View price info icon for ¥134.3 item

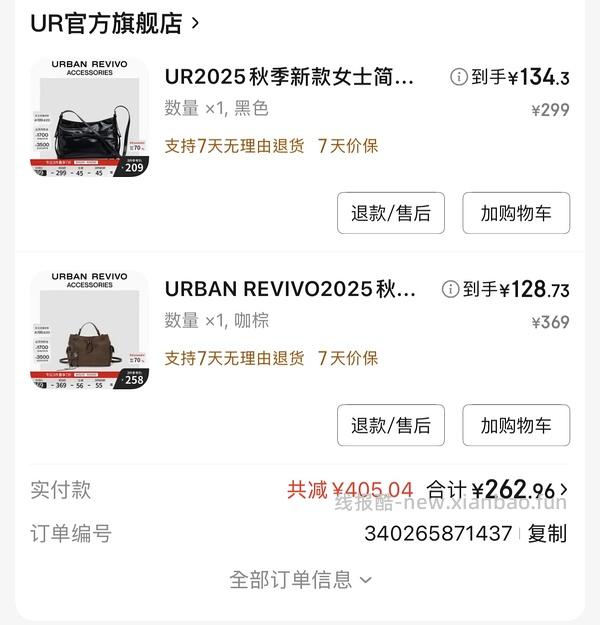(459, 77)
